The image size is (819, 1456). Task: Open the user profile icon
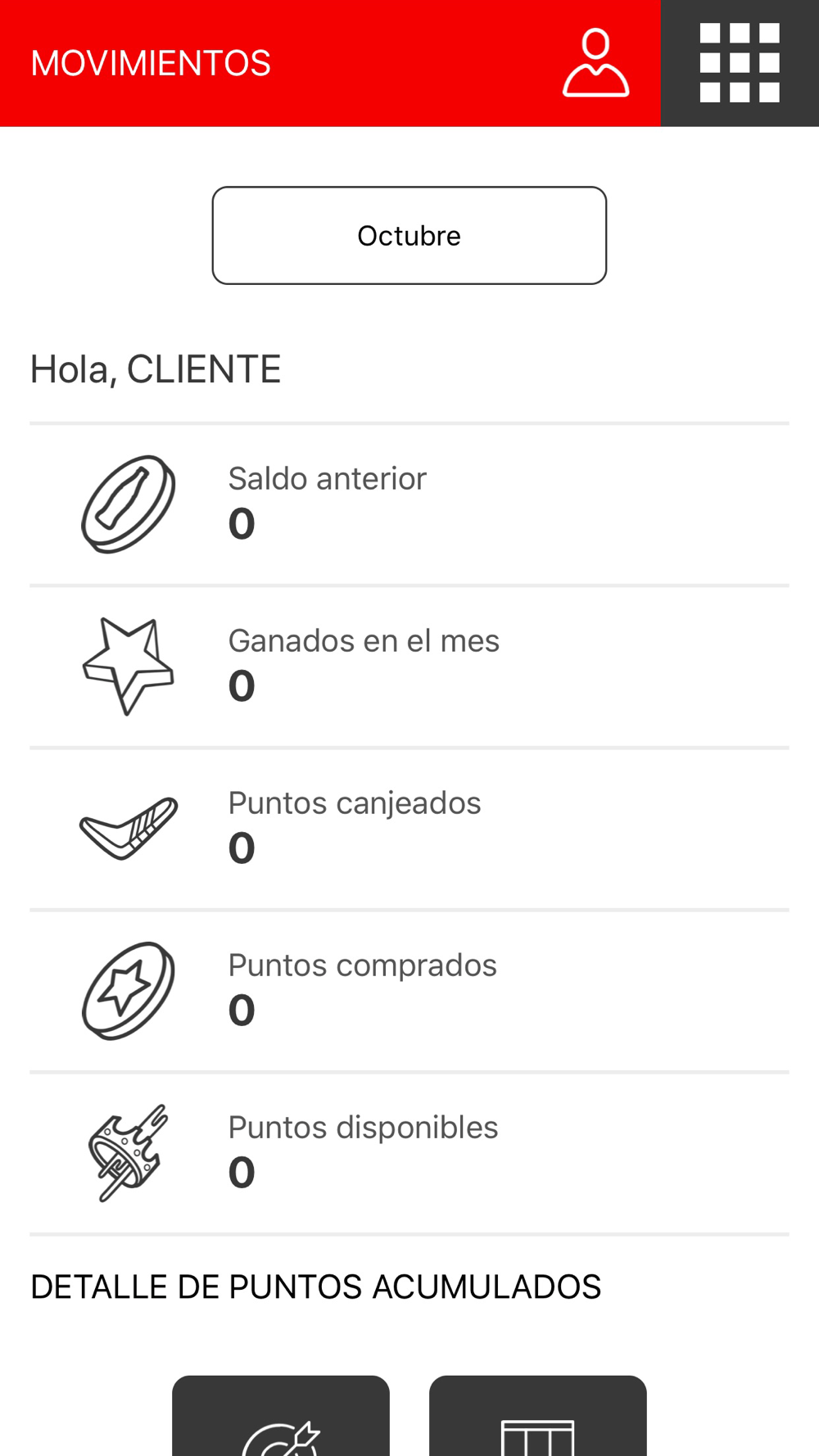595,63
